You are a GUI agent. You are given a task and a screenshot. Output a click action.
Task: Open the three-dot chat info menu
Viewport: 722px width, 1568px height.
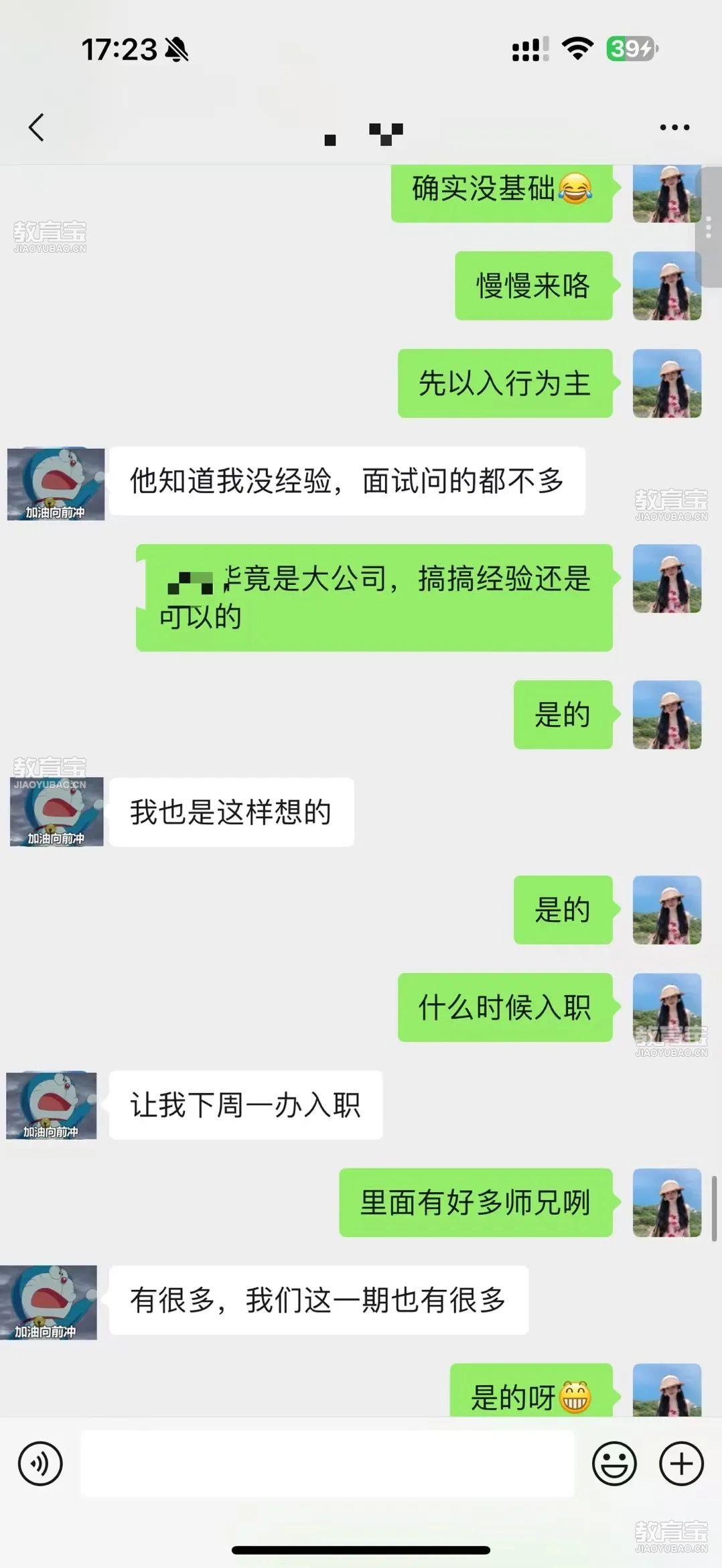pos(674,127)
